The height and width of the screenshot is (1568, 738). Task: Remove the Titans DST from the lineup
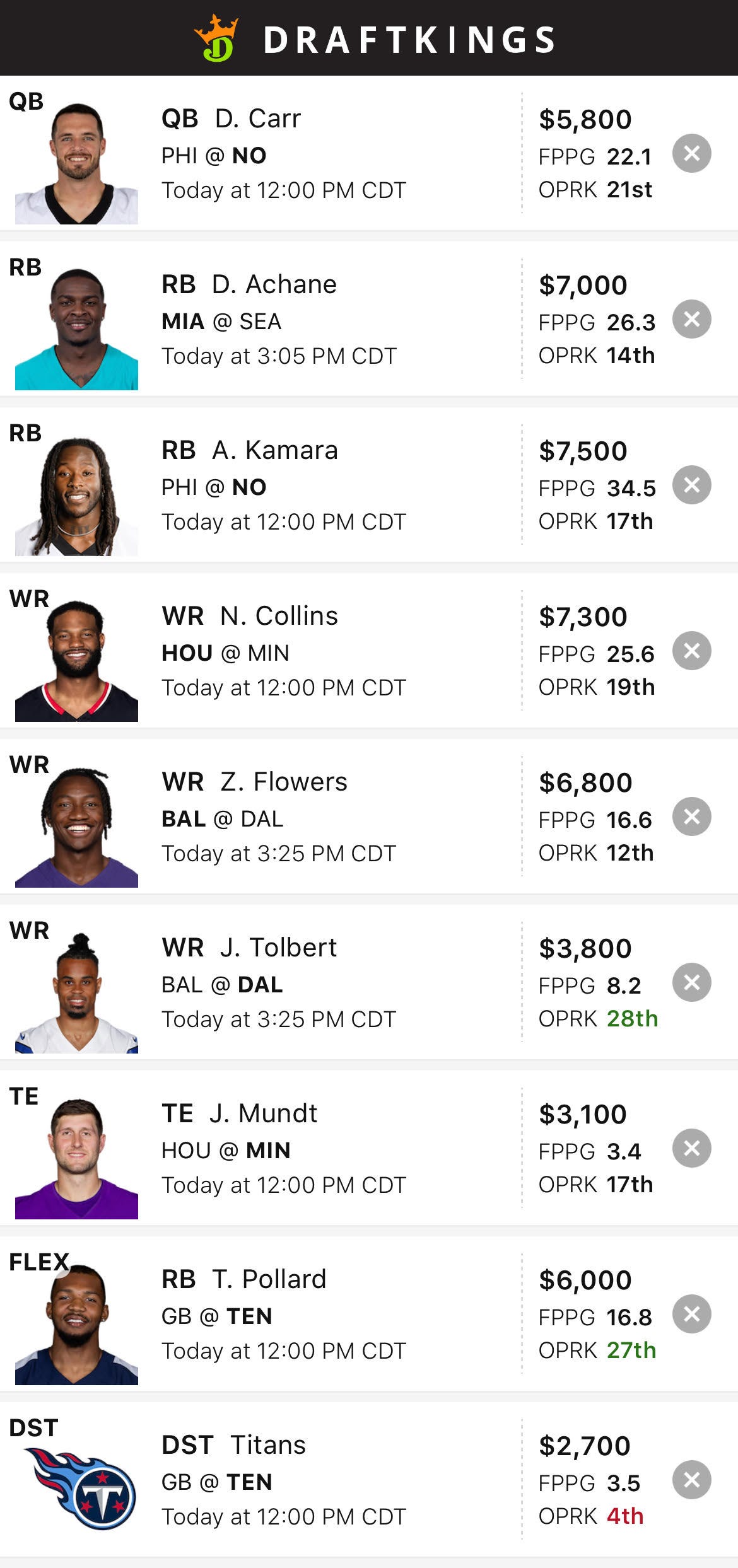point(691,1480)
